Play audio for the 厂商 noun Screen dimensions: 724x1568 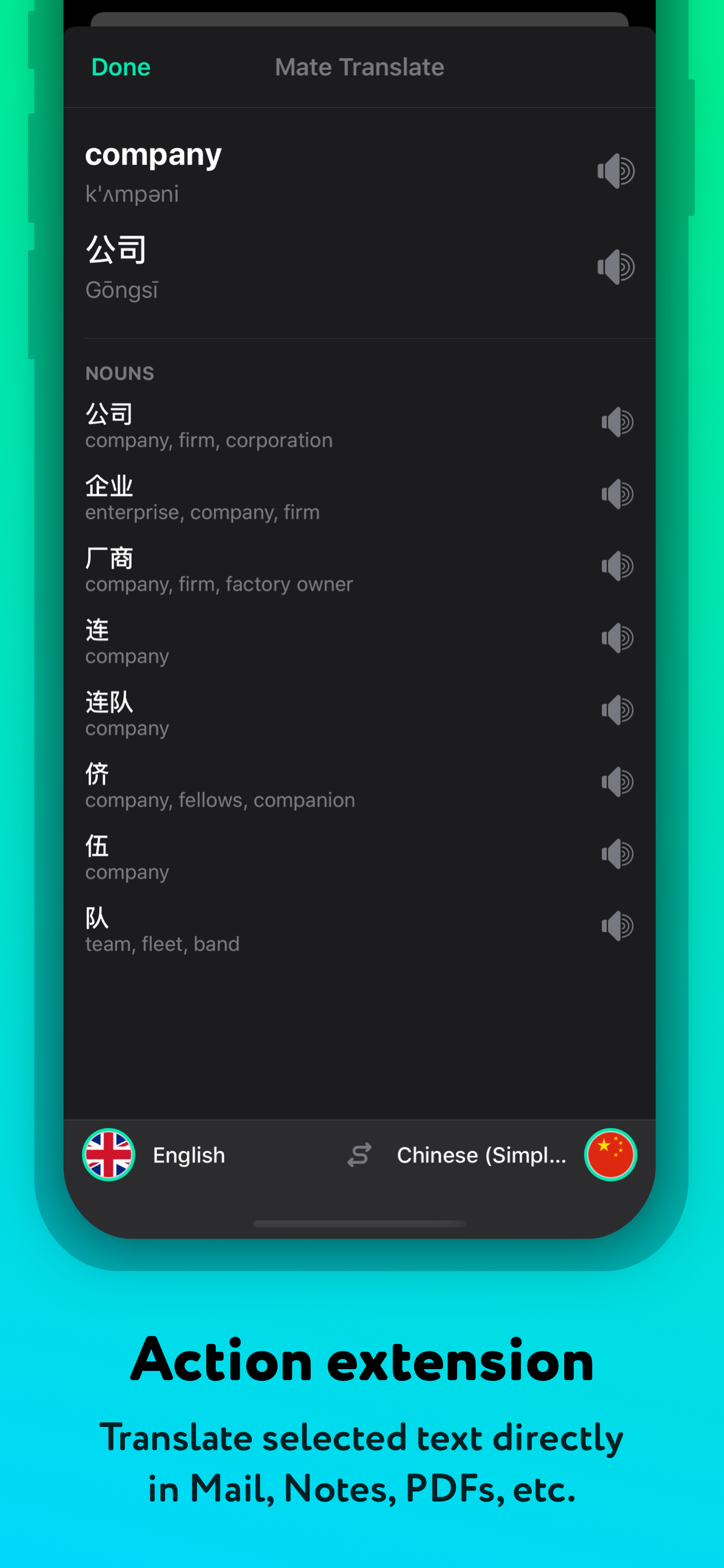616,566
